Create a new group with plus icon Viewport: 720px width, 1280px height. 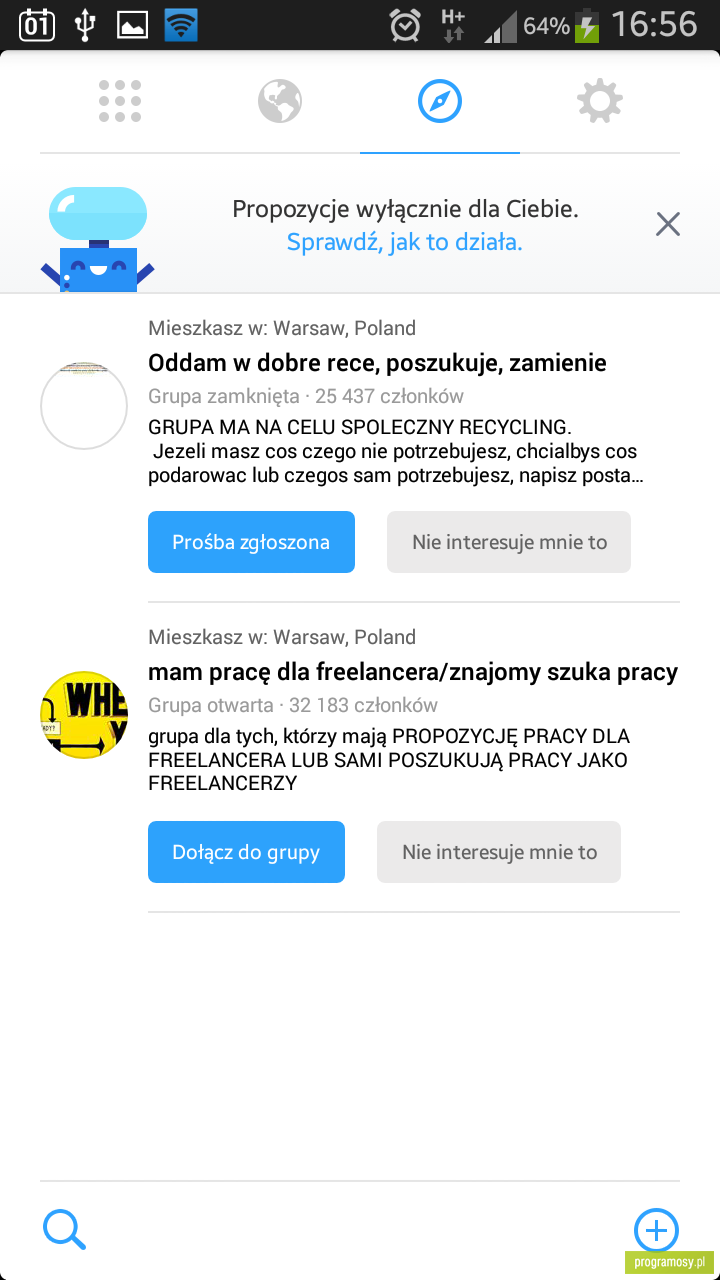pyautogui.click(x=656, y=1230)
